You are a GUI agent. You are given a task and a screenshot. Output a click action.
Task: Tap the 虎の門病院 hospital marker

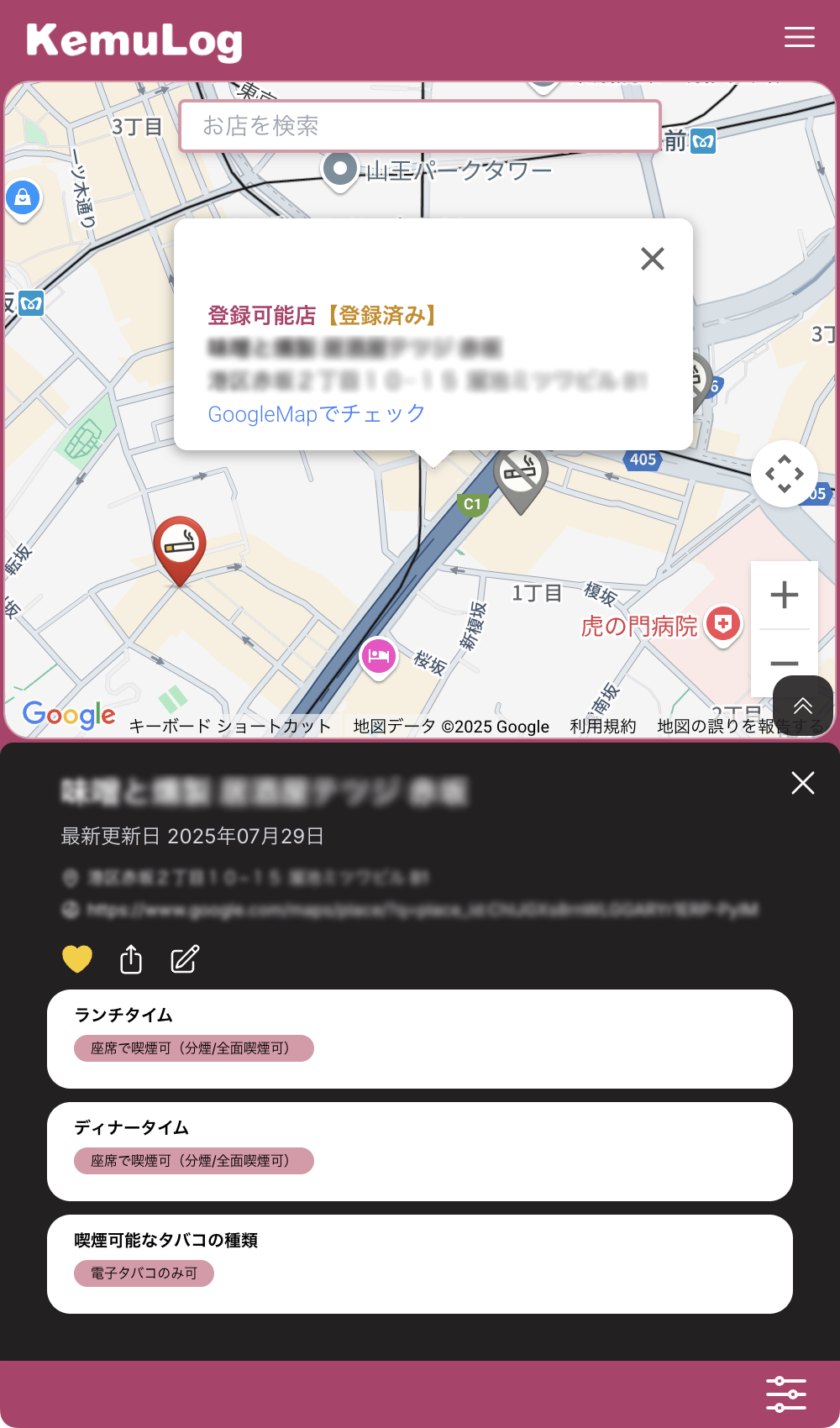pos(722,624)
